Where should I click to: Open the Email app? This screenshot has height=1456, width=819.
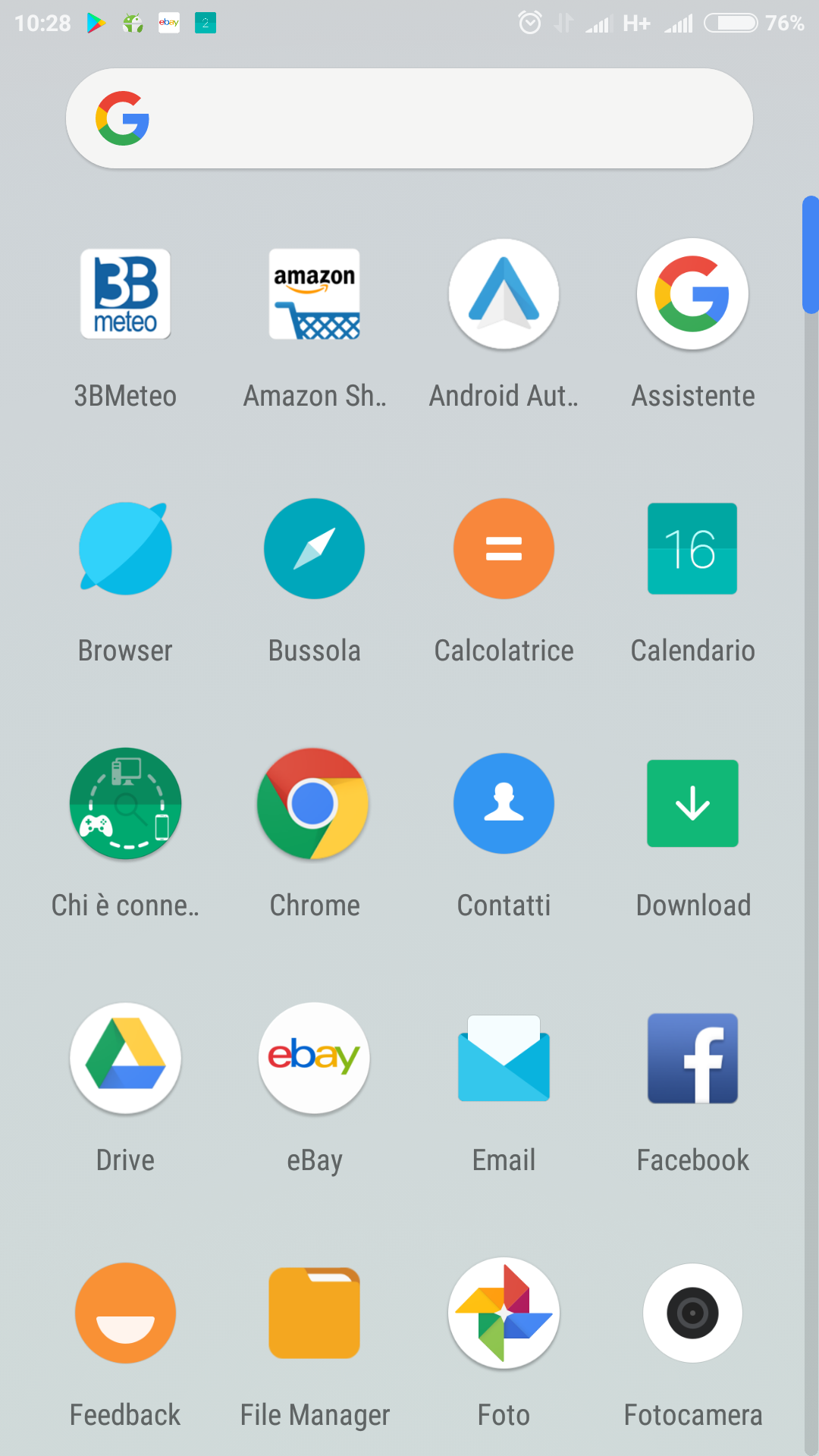(x=504, y=1058)
